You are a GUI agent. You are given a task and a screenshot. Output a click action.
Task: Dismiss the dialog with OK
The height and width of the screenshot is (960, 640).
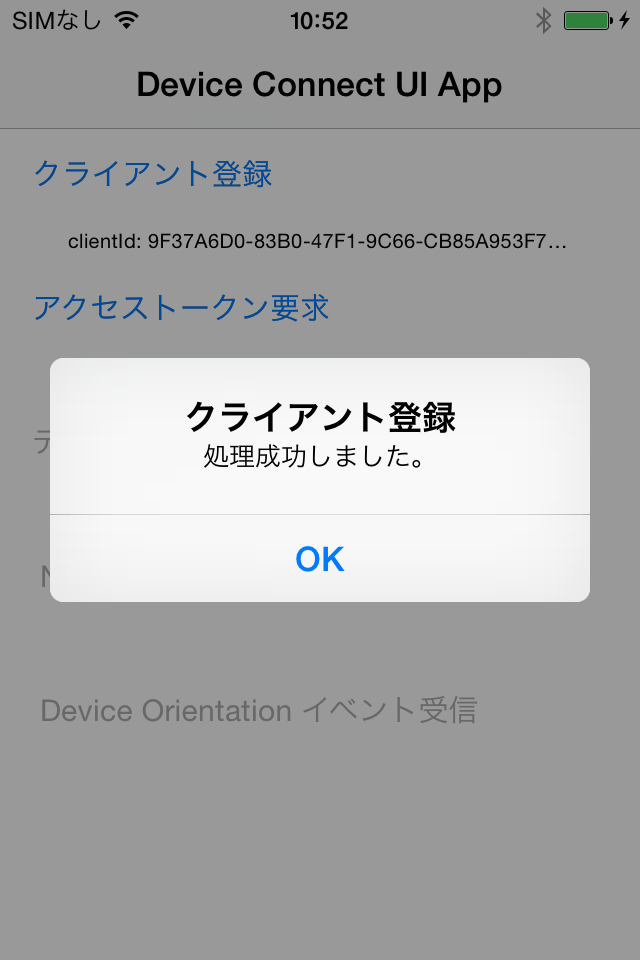[320, 559]
